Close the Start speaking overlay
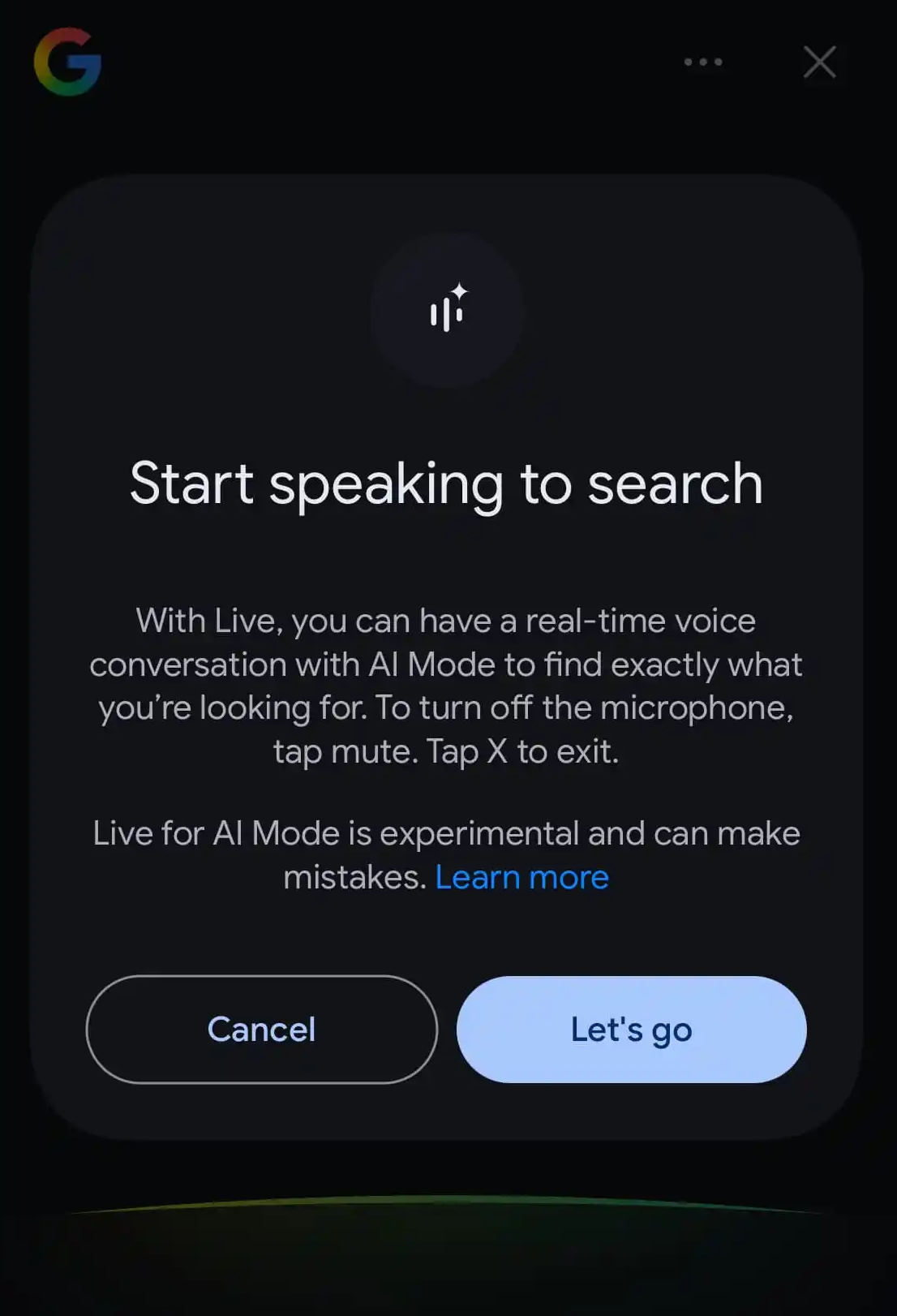Screen dimensions: 897x1316 pos(819,61)
